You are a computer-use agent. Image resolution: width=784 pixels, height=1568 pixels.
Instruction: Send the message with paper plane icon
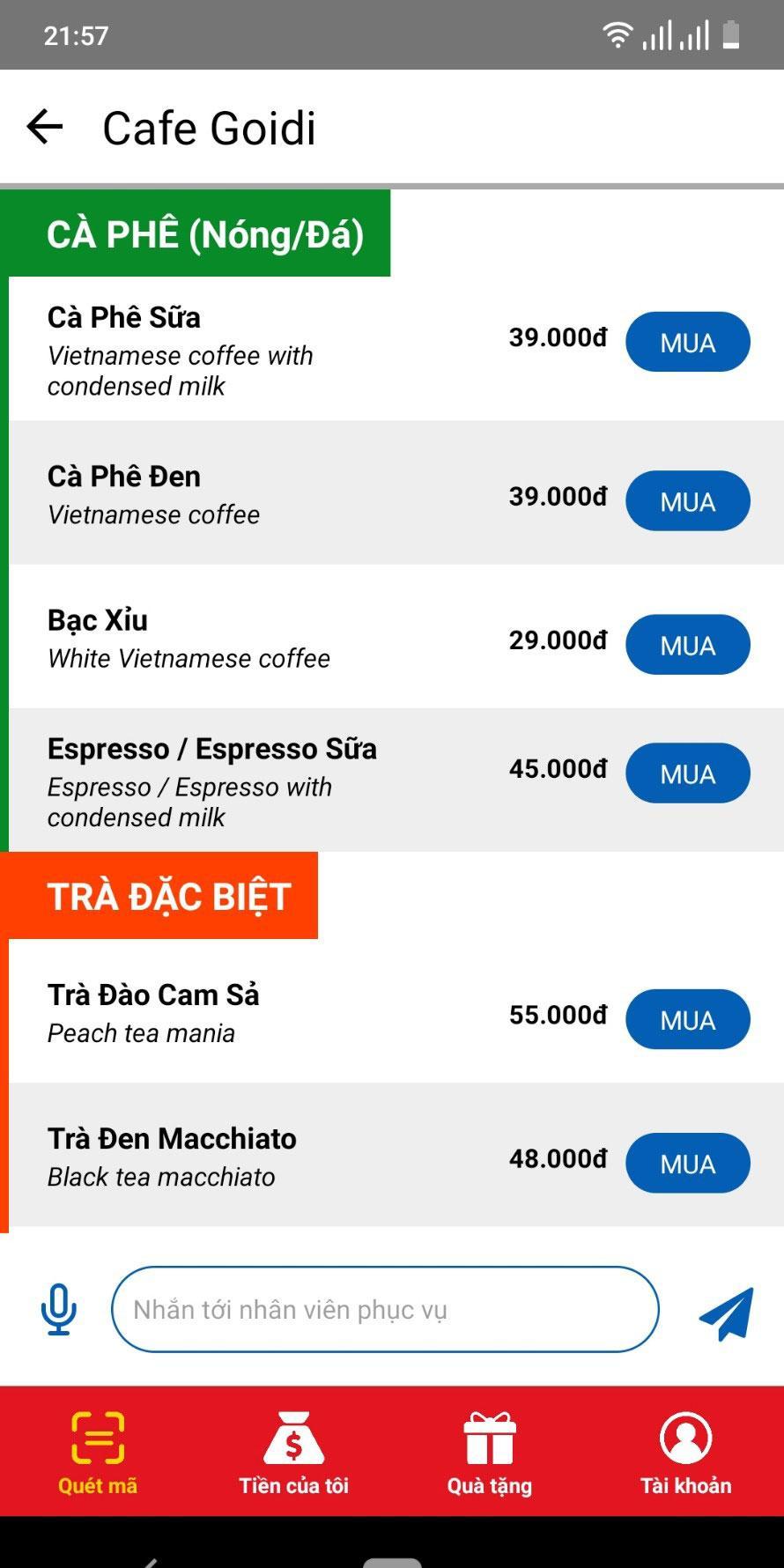click(726, 1313)
